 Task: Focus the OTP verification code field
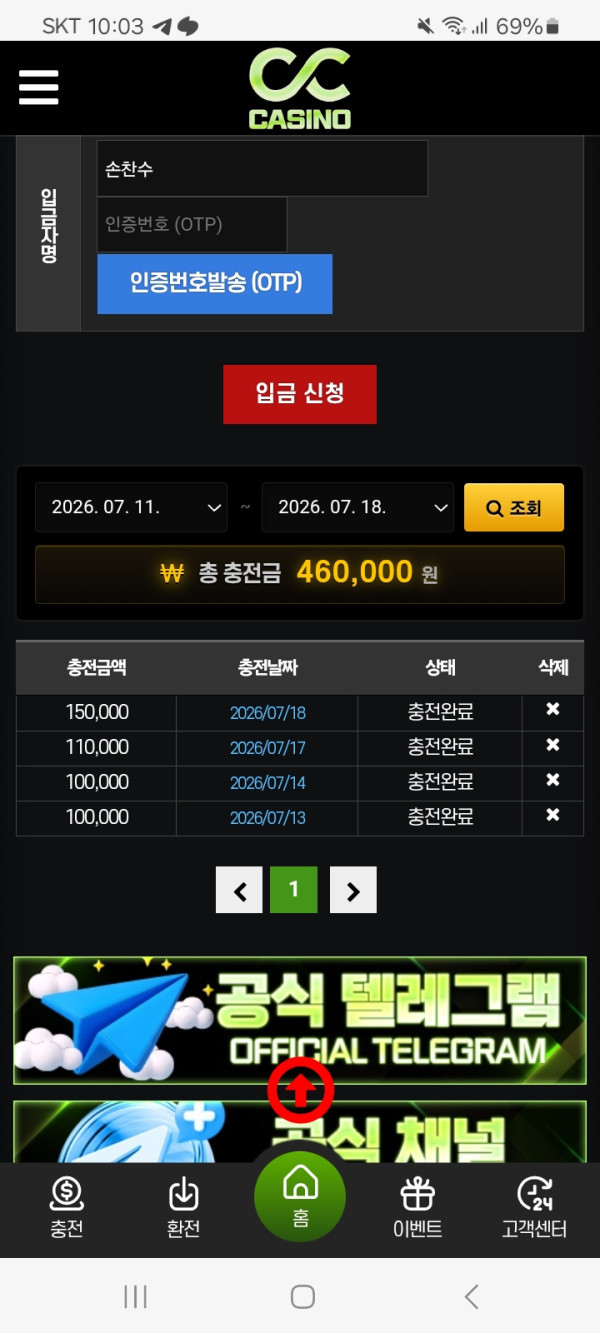point(192,224)
